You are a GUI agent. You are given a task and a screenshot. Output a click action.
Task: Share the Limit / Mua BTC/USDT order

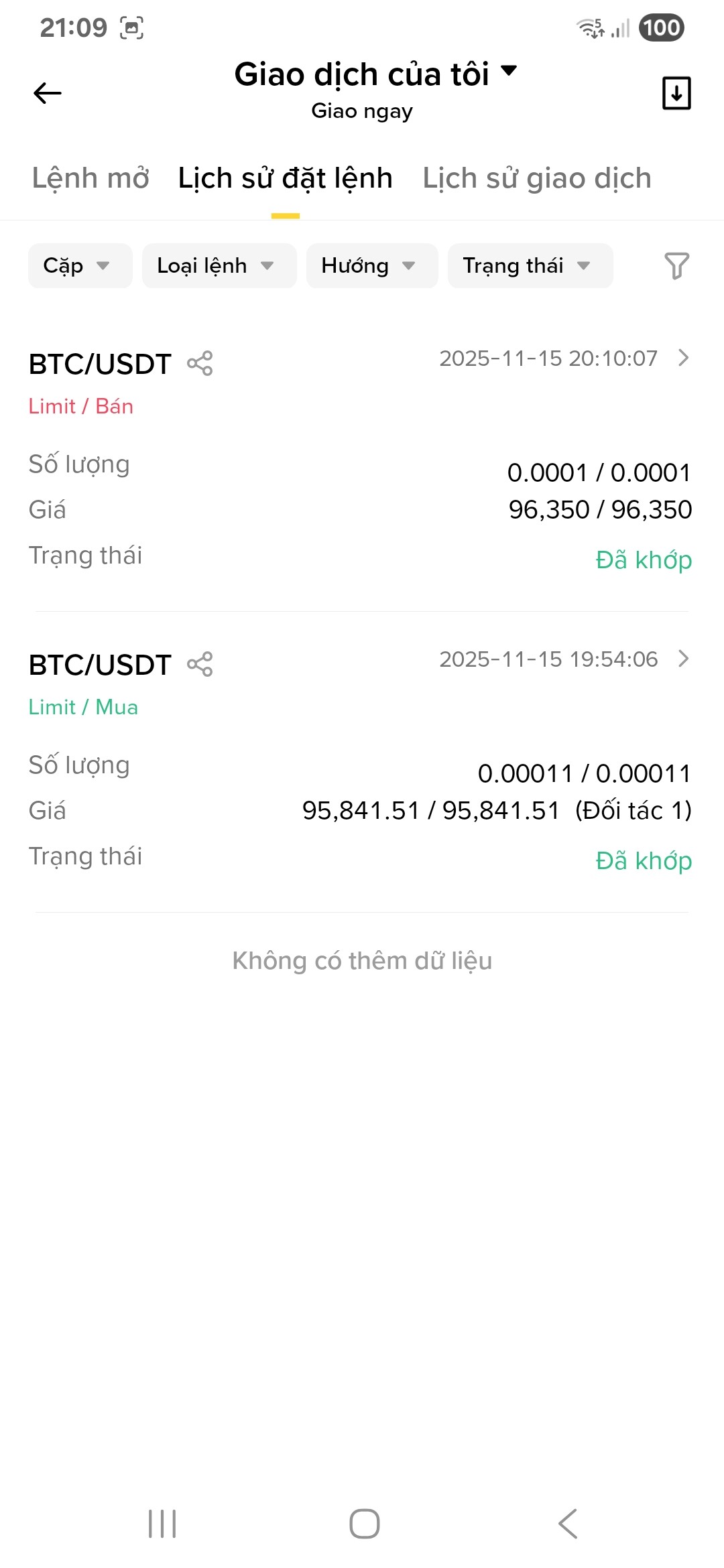[200, 665]
